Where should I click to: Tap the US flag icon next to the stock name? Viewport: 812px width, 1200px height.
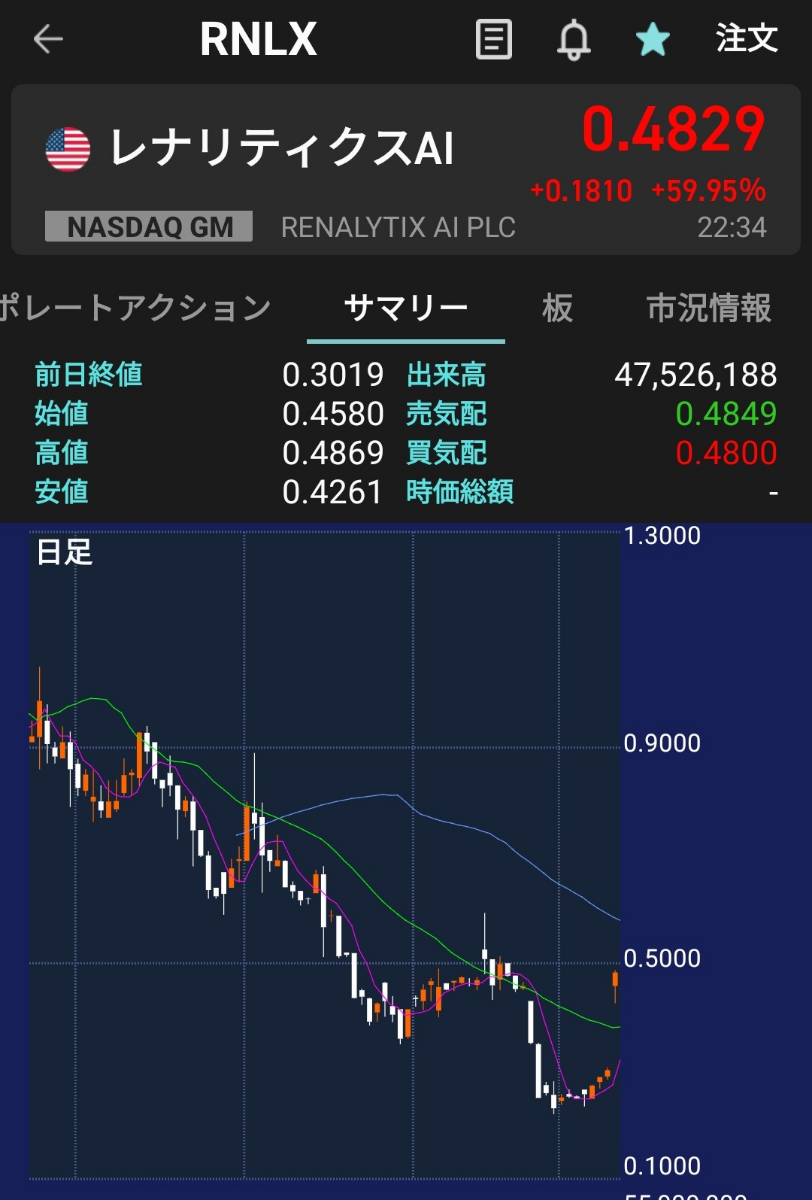67,145
